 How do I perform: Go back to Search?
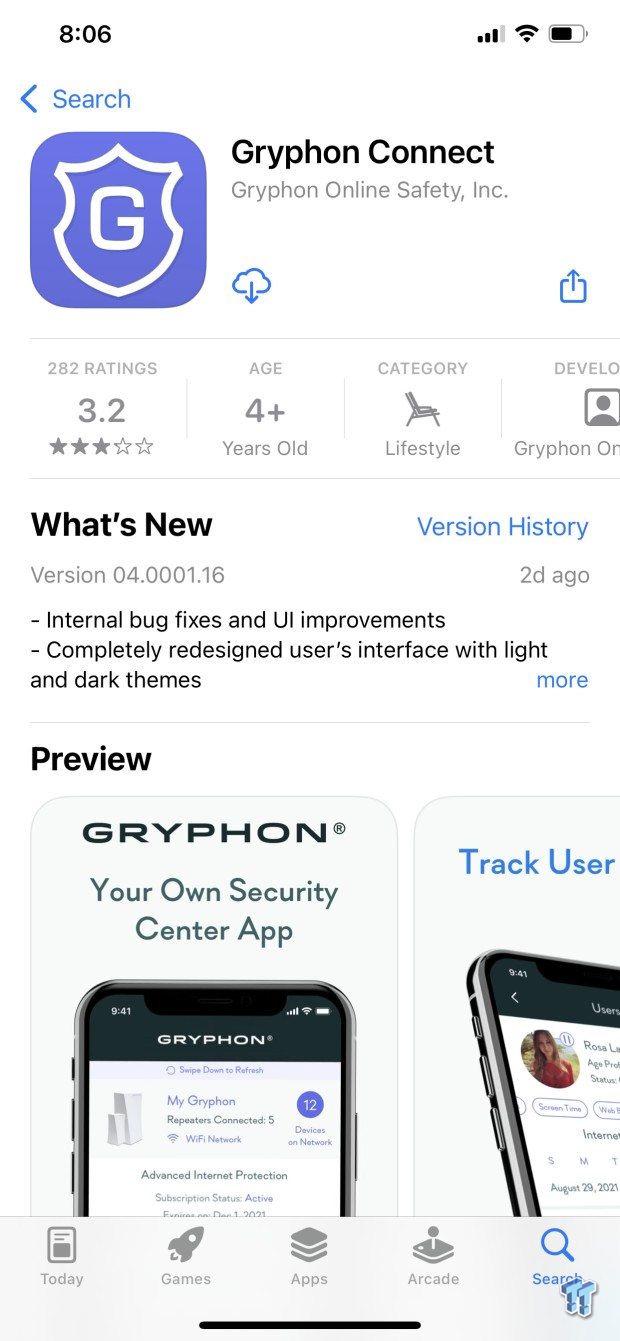click(x=75, y=99)
